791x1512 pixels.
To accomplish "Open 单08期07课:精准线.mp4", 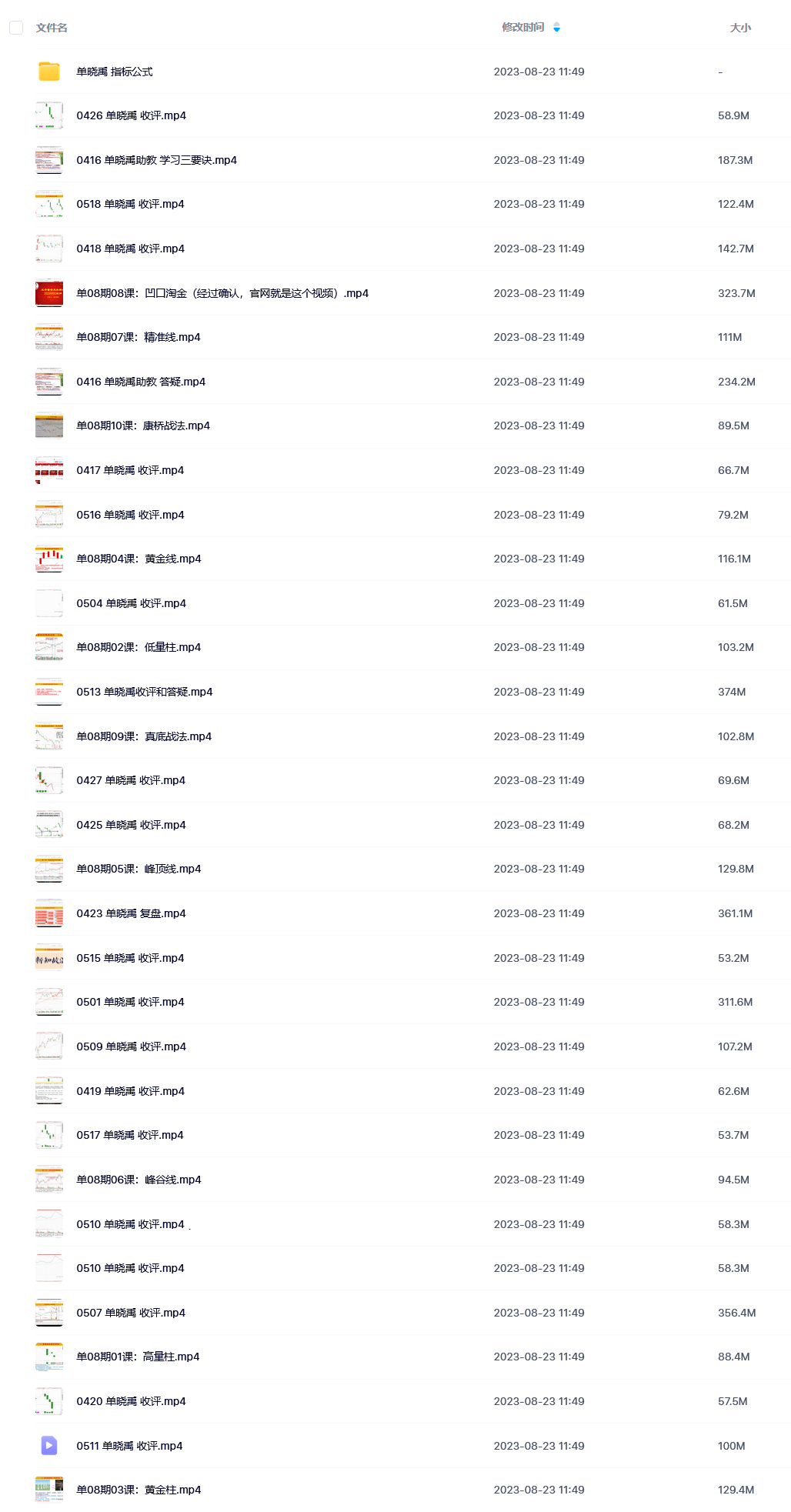I will pos(139,337).
